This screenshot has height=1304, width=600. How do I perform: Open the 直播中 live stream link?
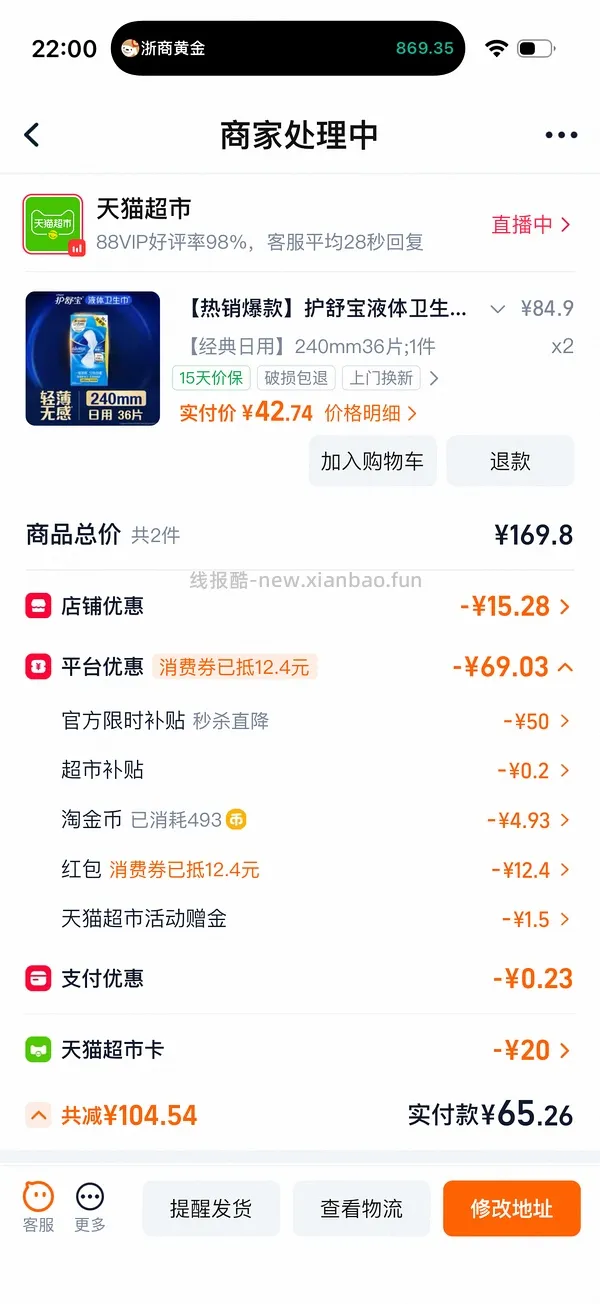tap(532, 225)
